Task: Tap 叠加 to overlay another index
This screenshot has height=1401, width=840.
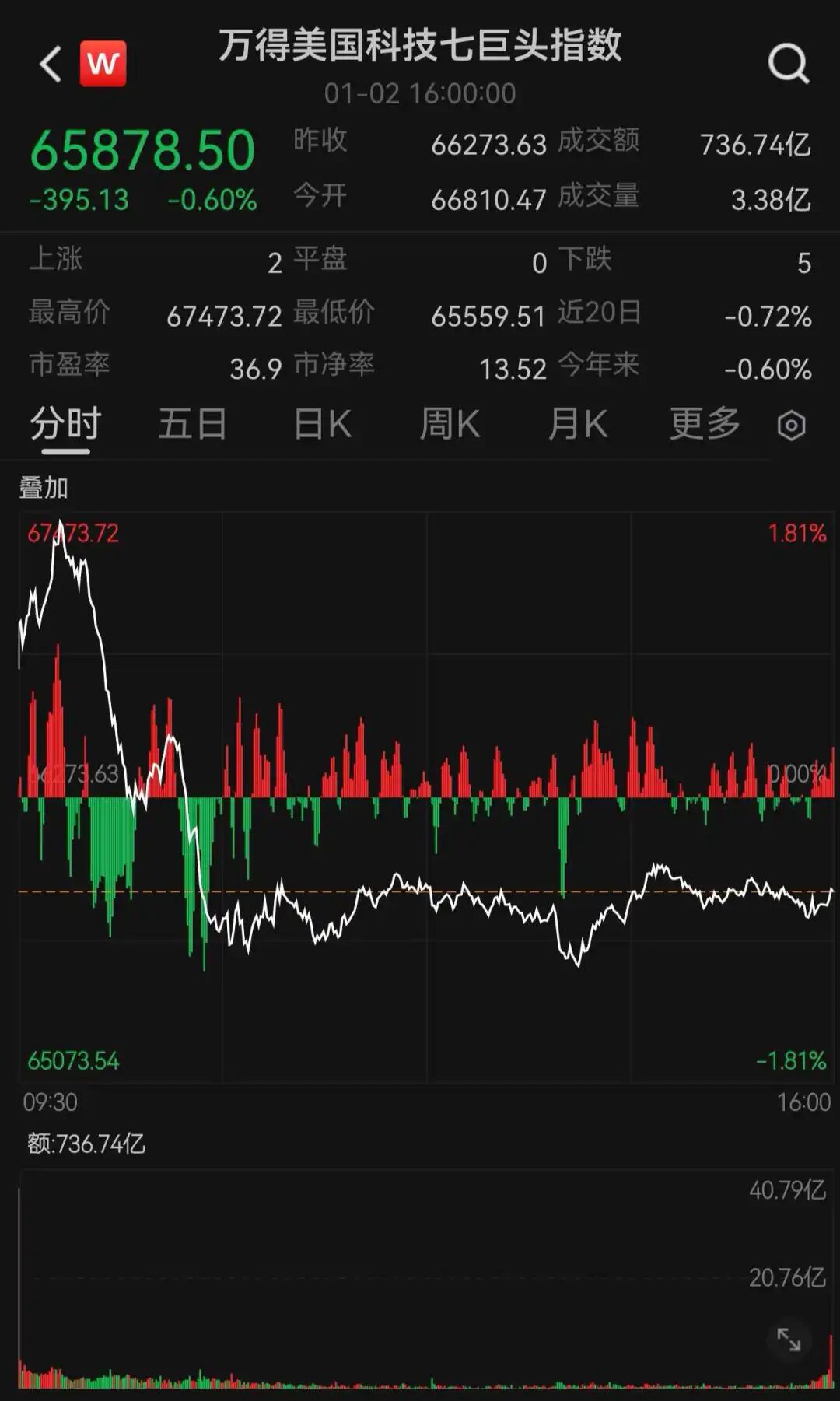Action: pos(44,488)
